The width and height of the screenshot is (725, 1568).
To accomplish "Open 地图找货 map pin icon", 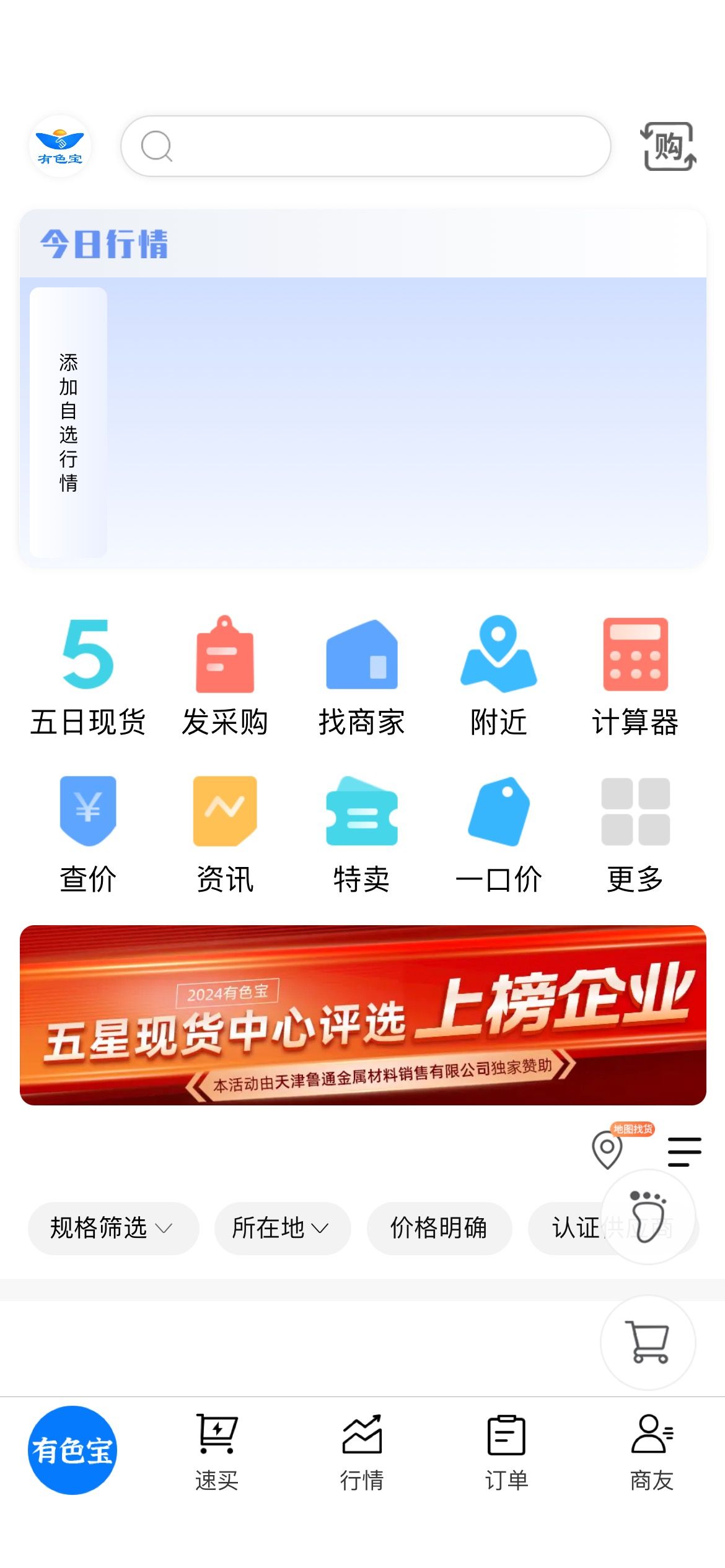I will coord(608,1149).
